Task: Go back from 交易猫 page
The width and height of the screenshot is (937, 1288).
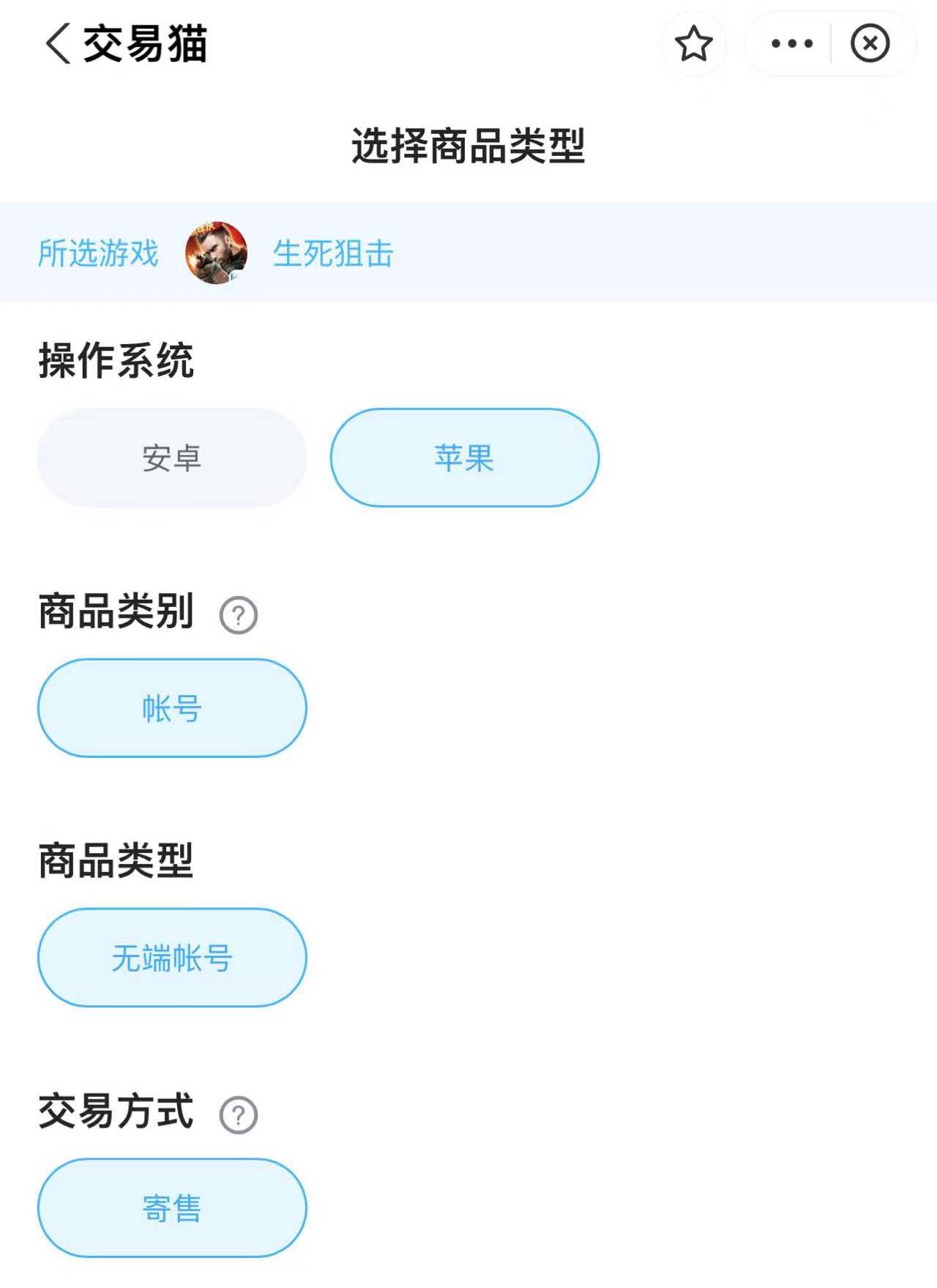Action: click(59, 43)
